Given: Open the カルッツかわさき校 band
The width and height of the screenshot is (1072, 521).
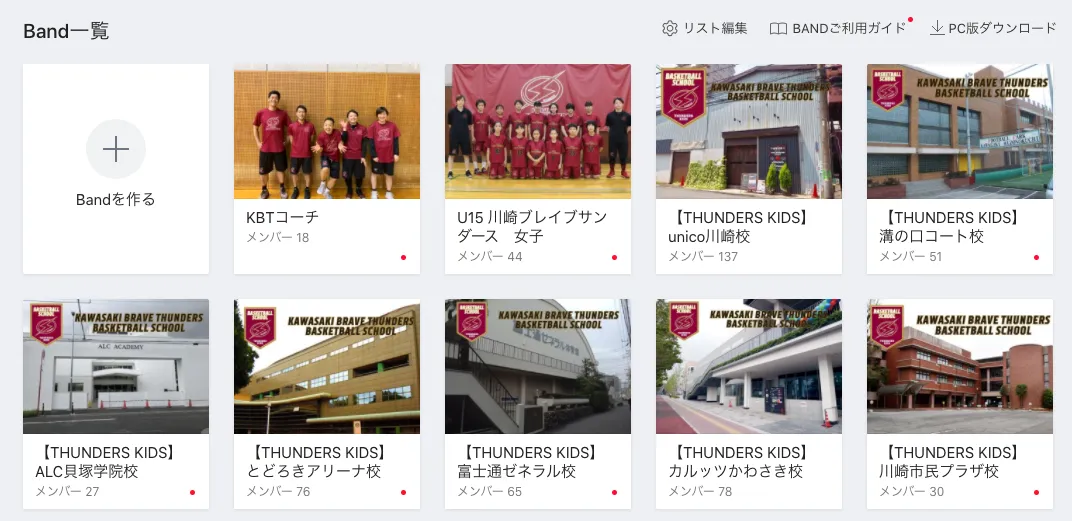Looking at the screenshot, I should (x=749, y=402).
